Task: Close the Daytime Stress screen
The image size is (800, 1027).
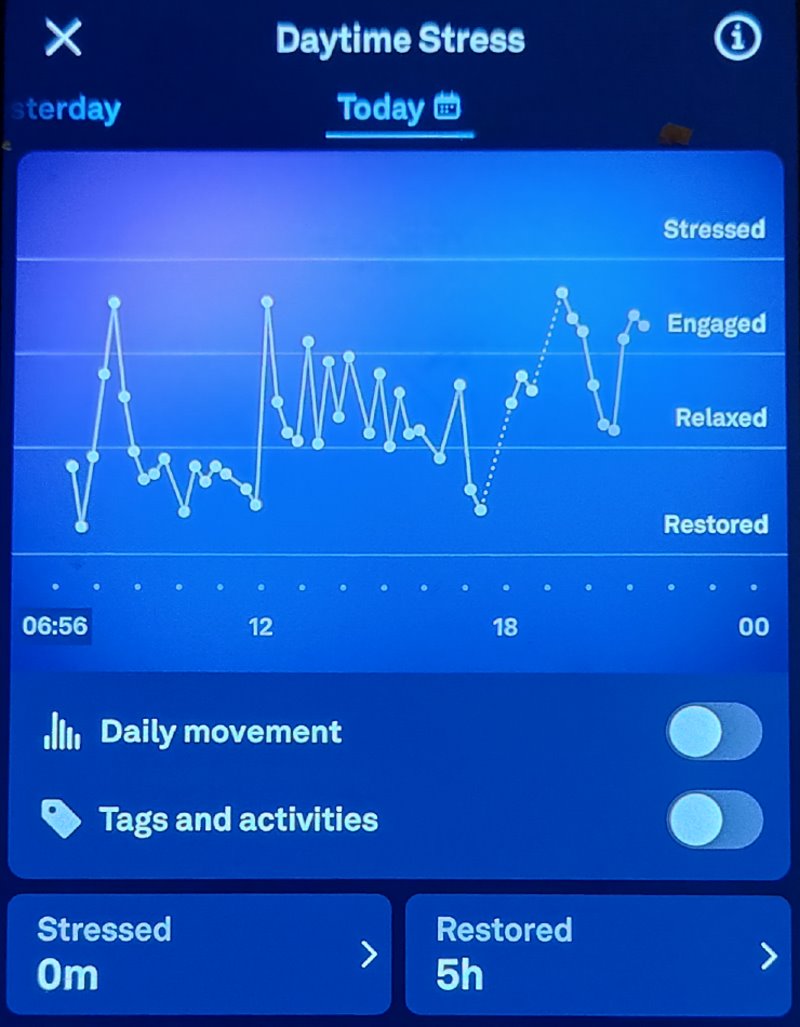Action: (64, 39)
